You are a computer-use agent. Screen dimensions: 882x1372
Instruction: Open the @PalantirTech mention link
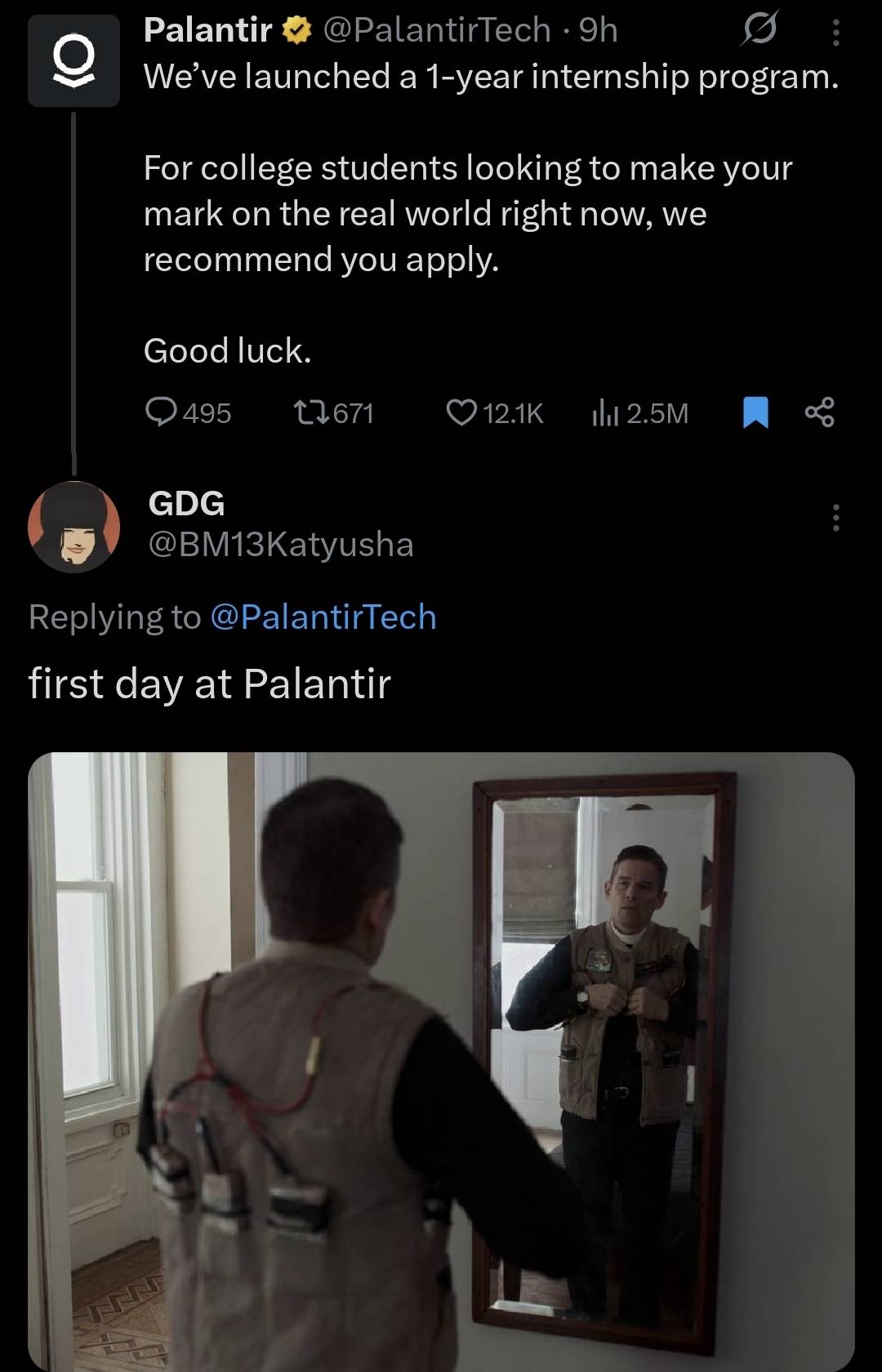tap(323, 617)
